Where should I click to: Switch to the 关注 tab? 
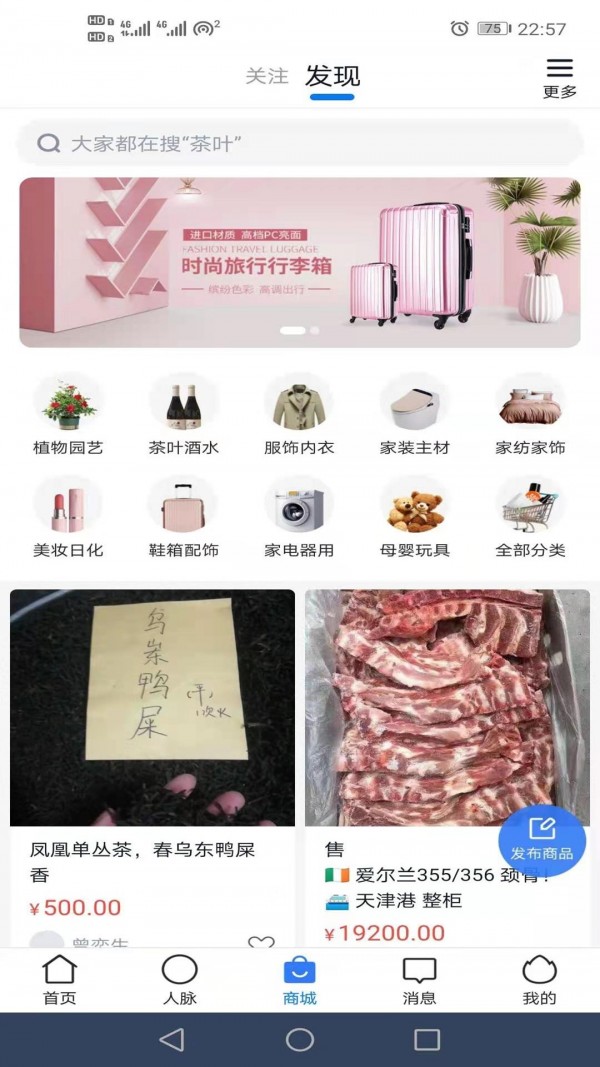pos(267,76)
